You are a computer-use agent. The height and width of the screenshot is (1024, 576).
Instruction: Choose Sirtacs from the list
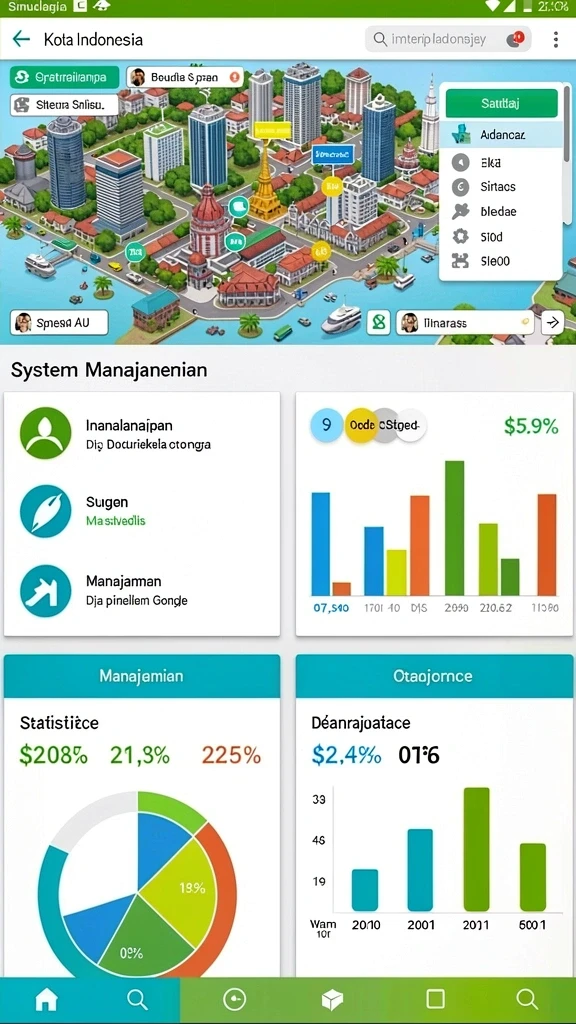pos(502,187)
